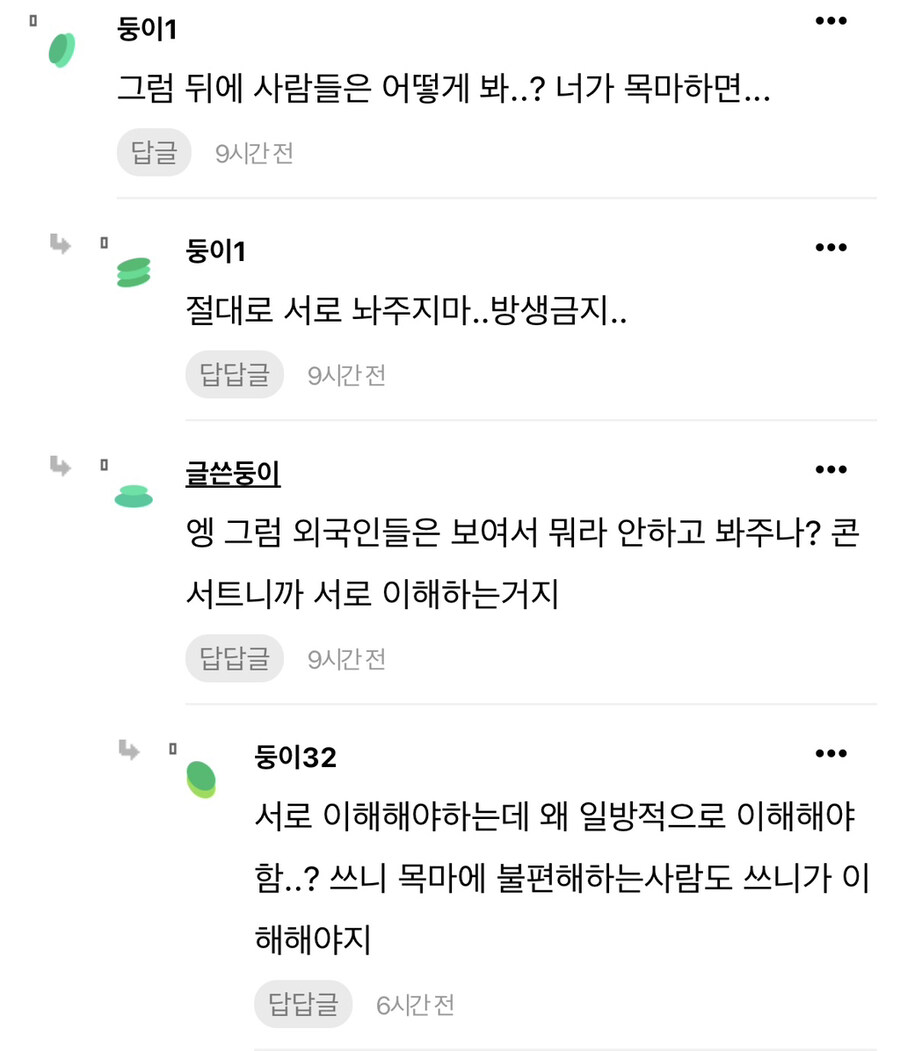Open overflow menu on 글쓴둥이's reply
Image resolution: width=900 pixels, height=1051 pixels.
point(831,469)
